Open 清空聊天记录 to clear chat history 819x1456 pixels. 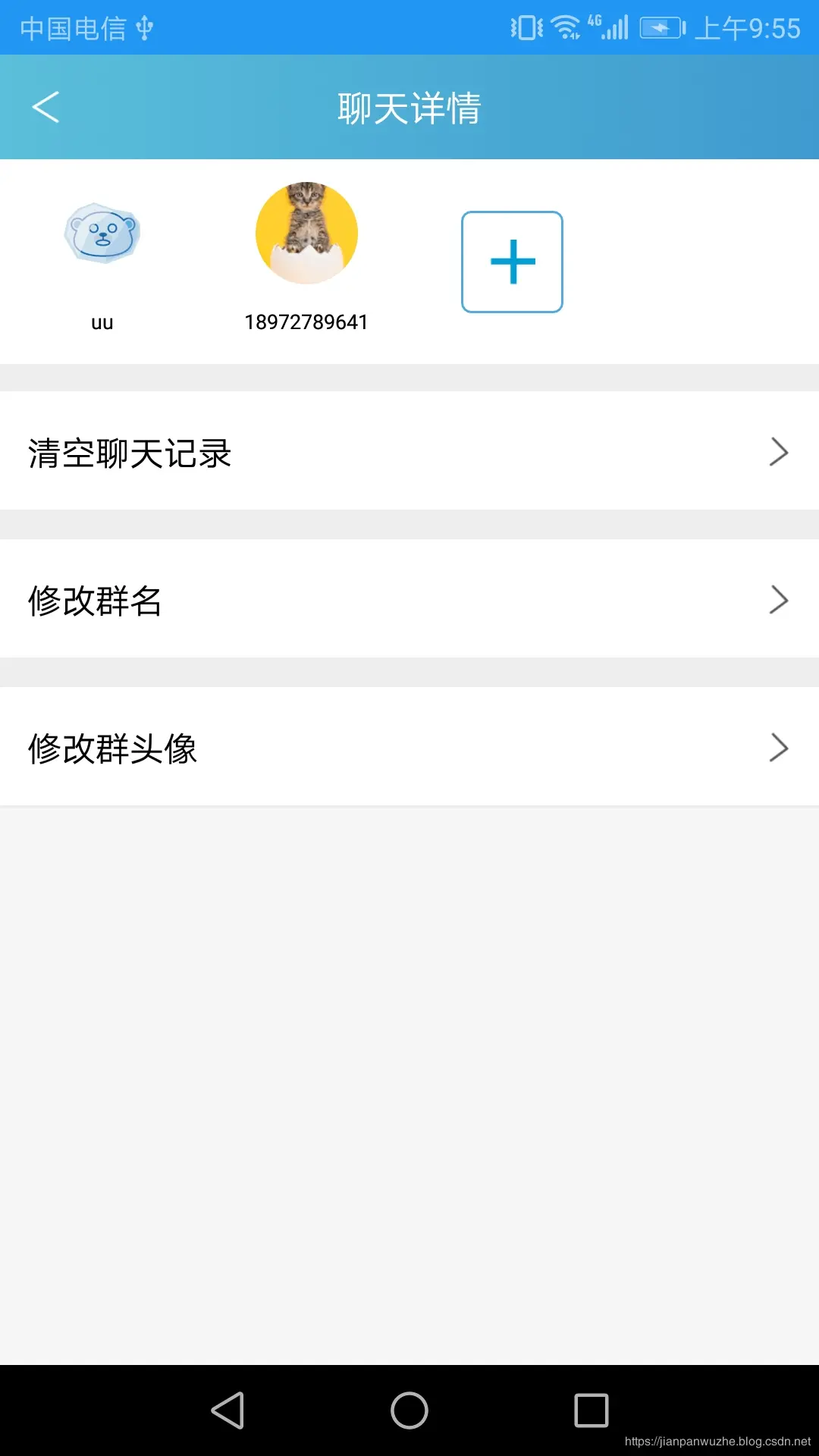point(409,453)
